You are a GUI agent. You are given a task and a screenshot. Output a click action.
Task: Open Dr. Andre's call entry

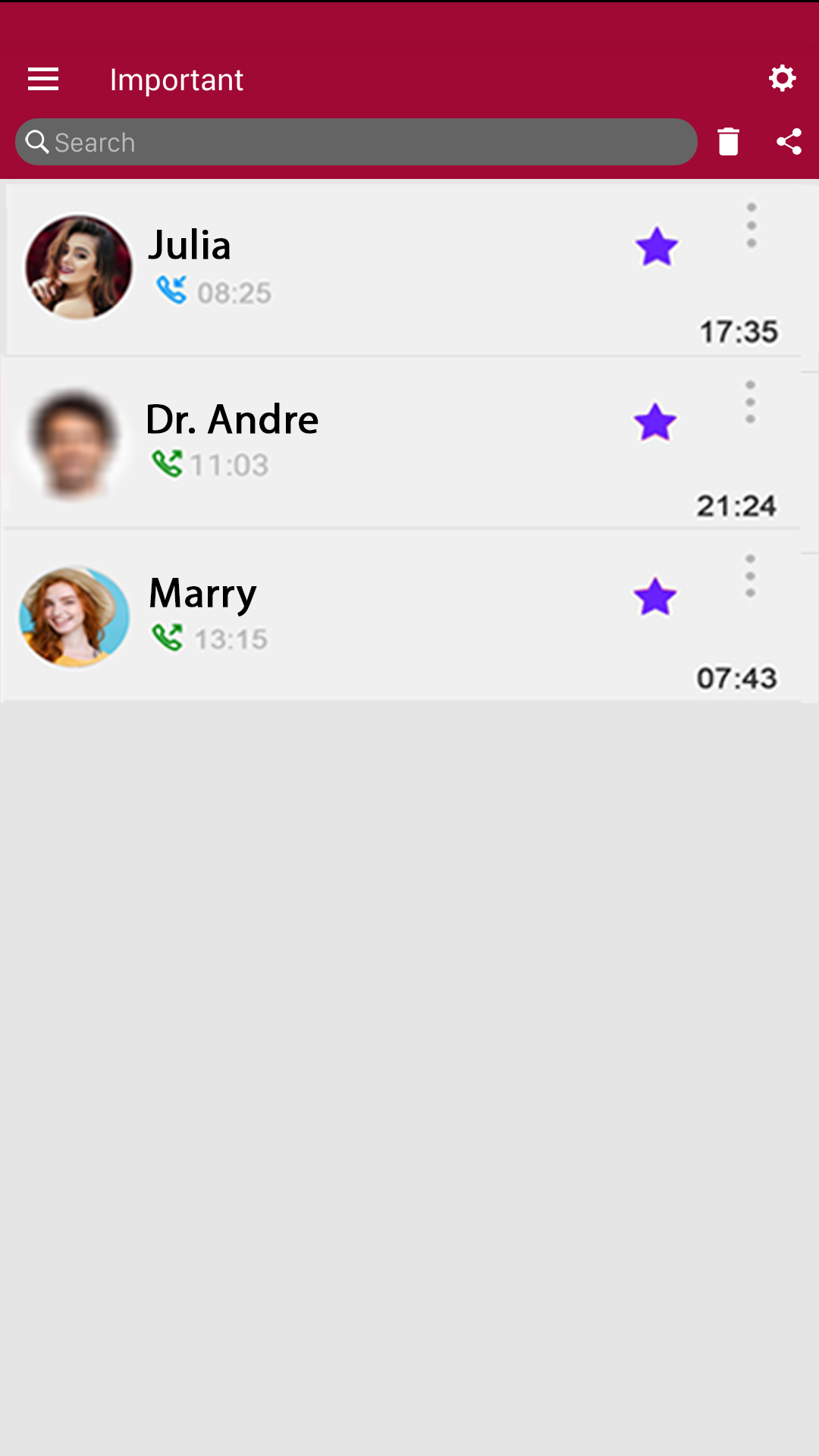click(379, 444)
